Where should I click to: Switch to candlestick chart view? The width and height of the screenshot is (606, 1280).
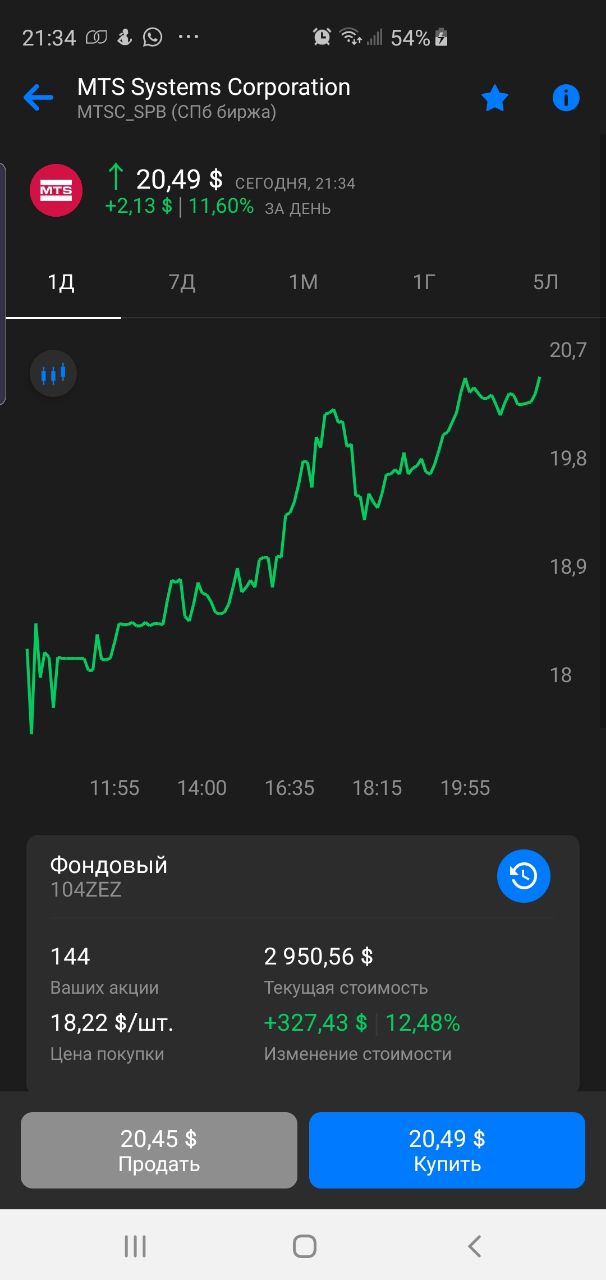tap(53, 374)
